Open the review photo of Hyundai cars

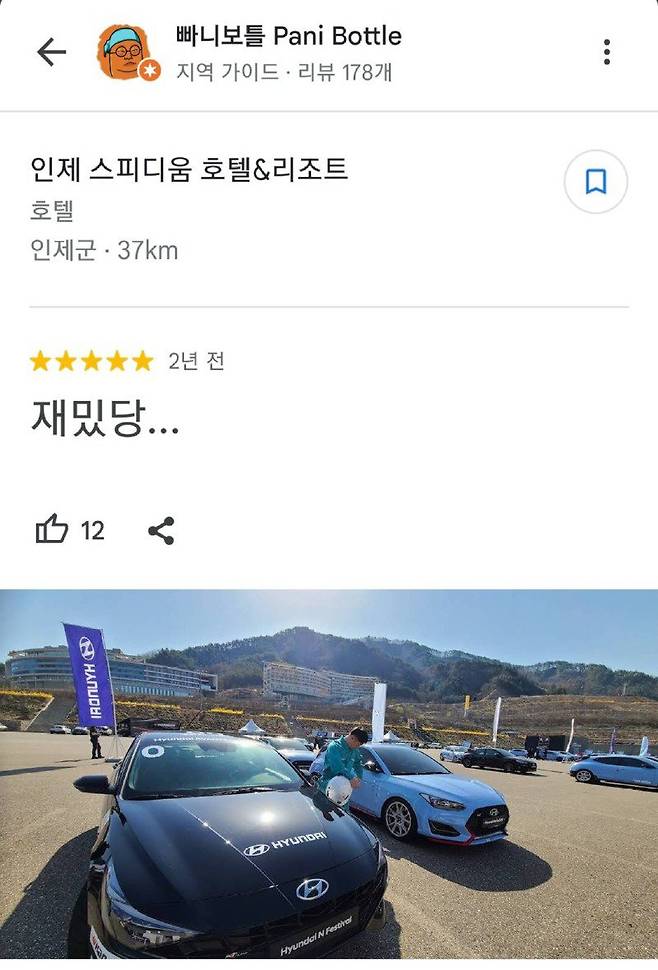point(329,775)
